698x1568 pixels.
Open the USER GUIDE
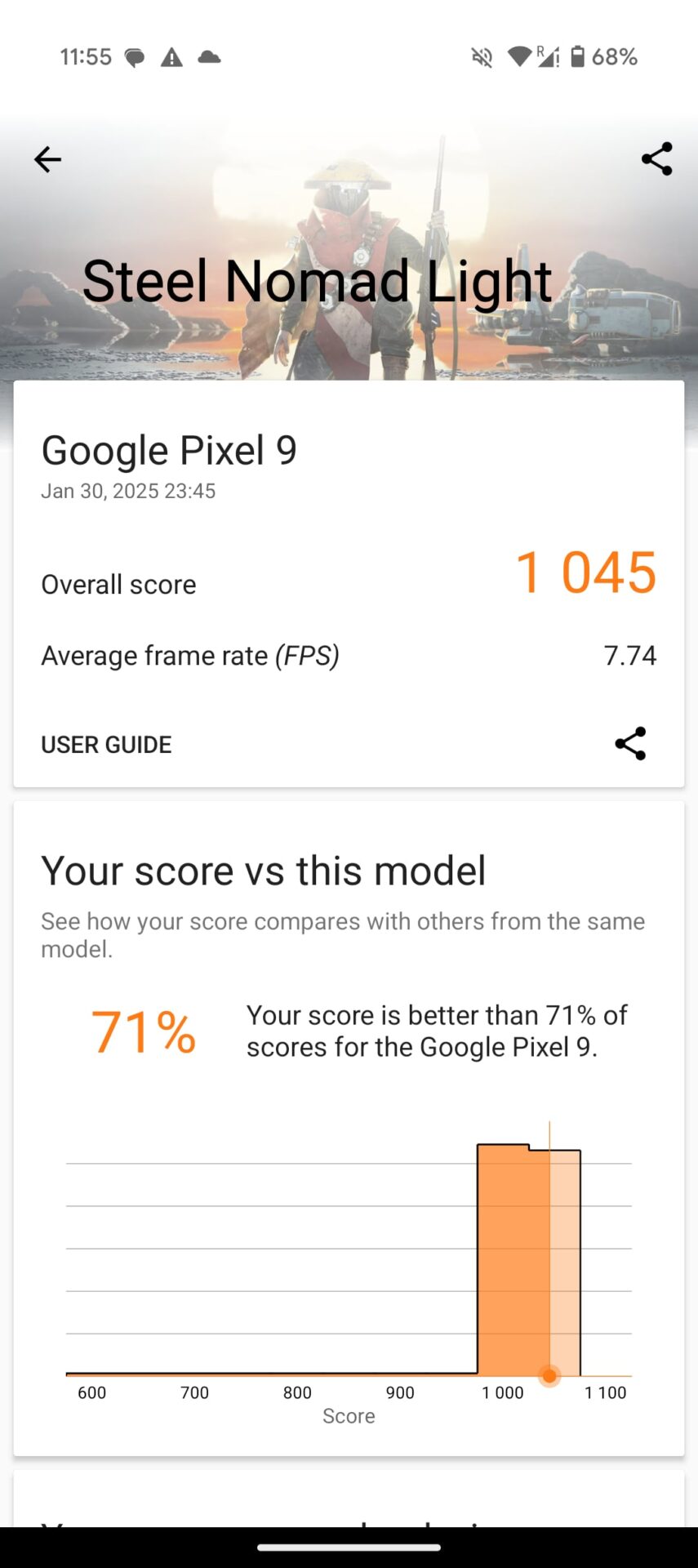click(x=106, y=745)
